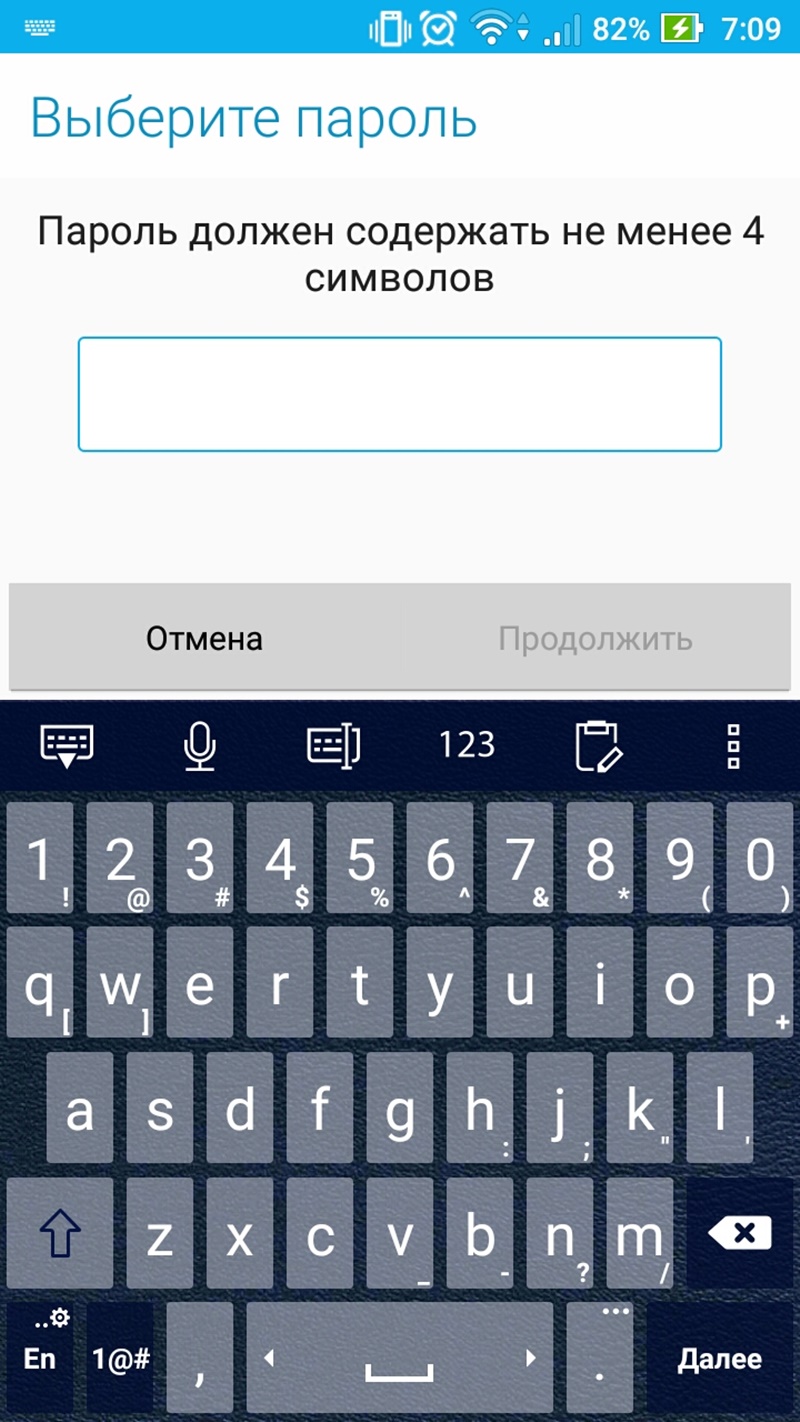The height and width of the screenshot is (1422, 800).
Task: Tap the backspace key
Action: click(741, 1233)
